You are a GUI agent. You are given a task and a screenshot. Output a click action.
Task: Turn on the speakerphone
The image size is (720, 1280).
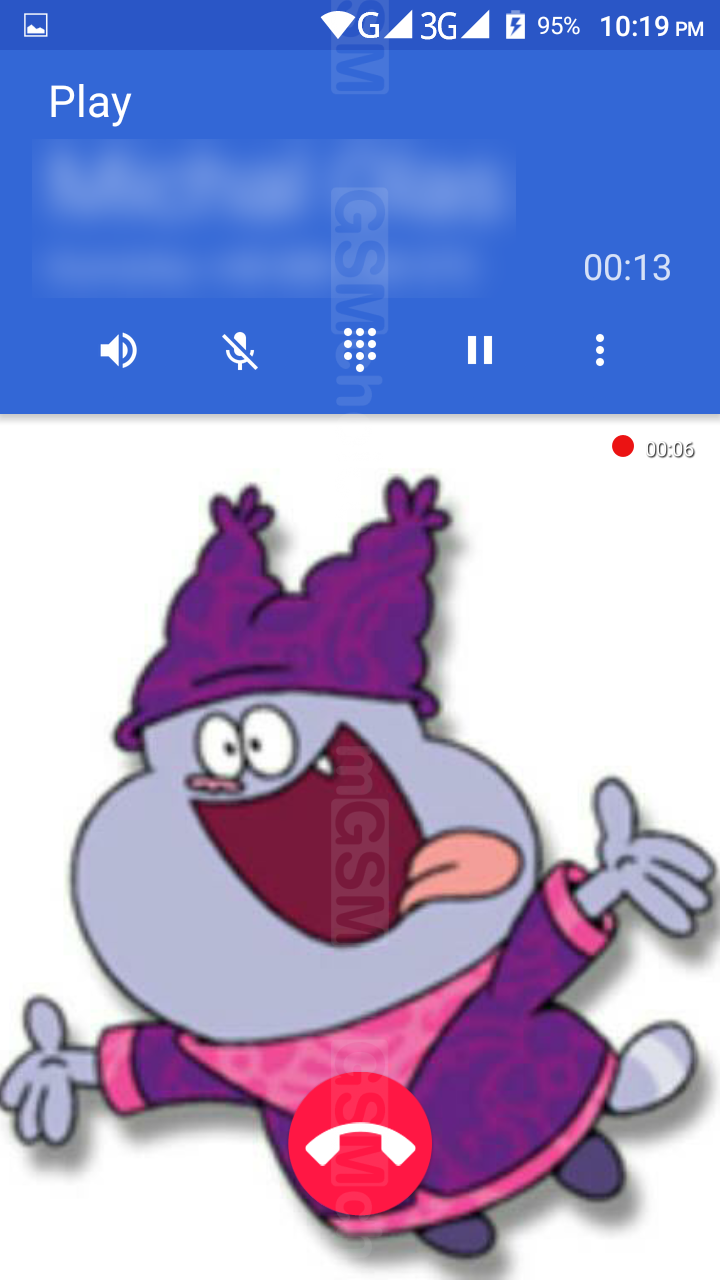point(119,350)
